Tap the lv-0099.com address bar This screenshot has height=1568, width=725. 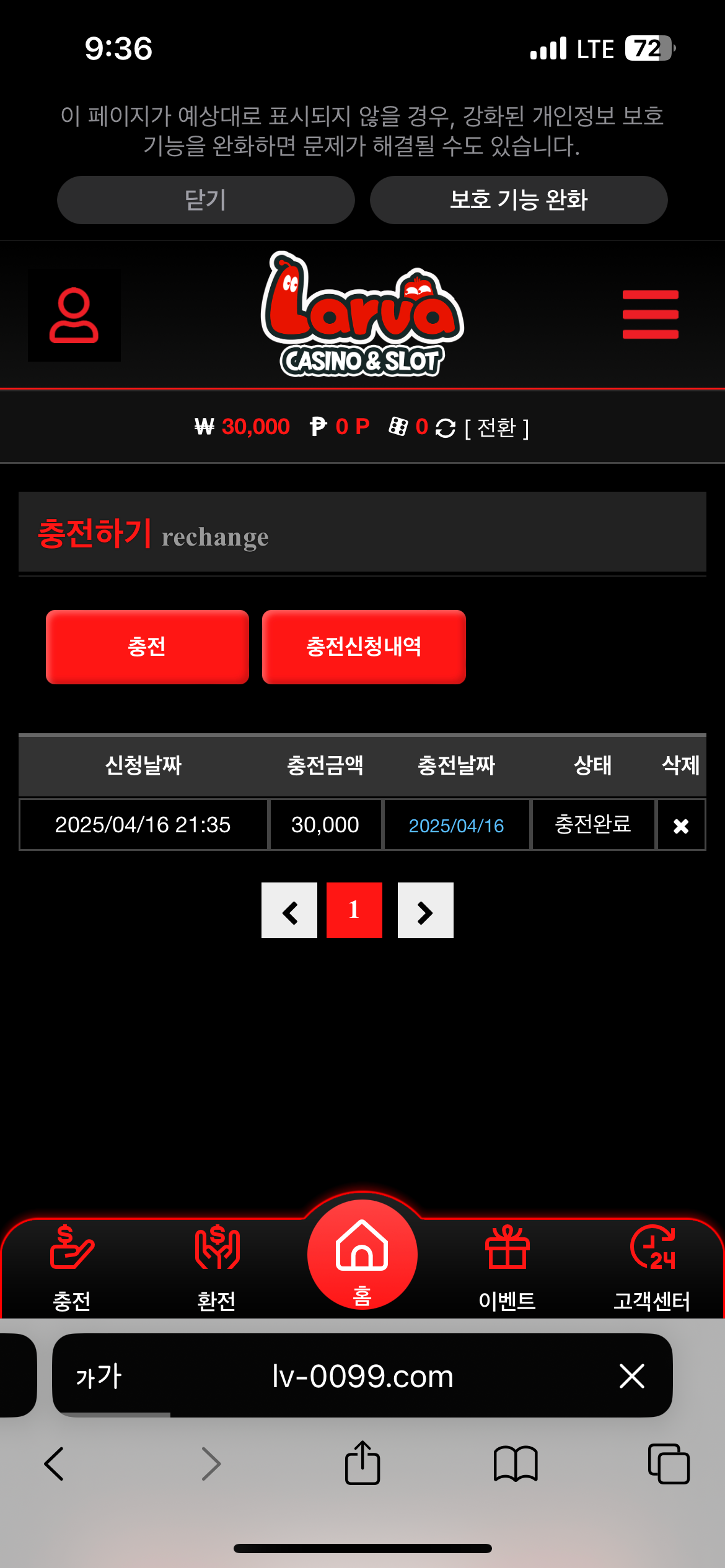click(x=362, y=1376)
